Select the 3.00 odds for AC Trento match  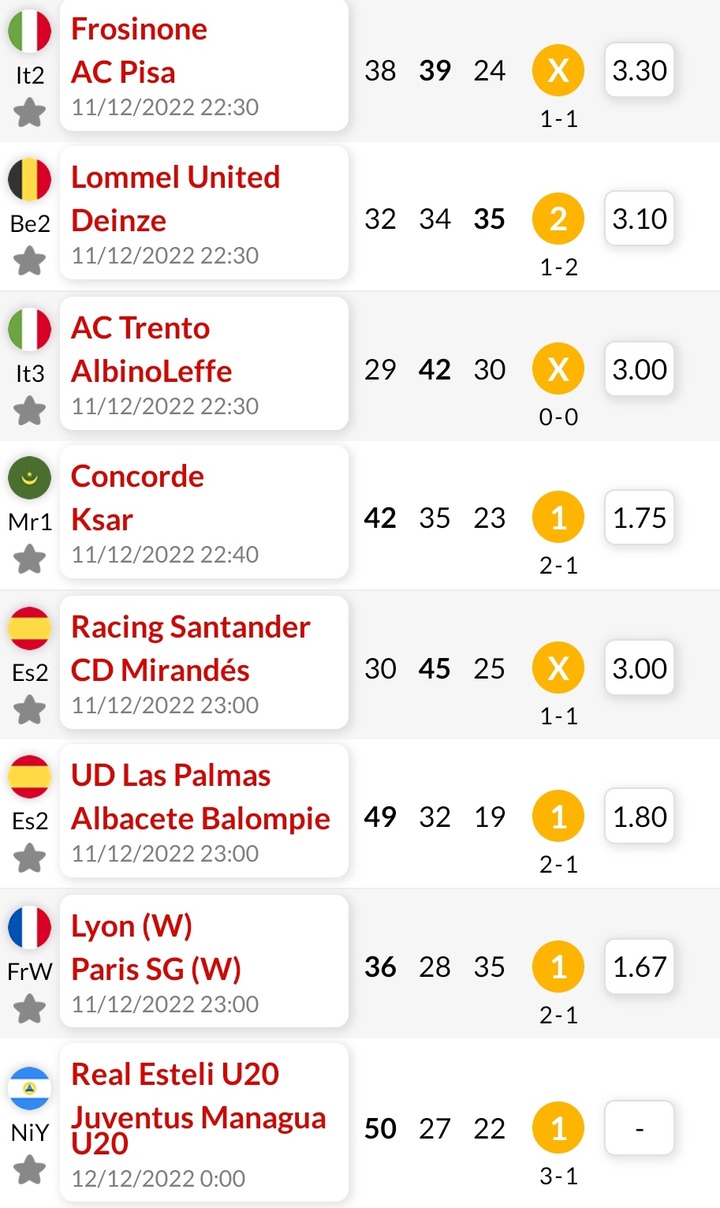(639, 369)
